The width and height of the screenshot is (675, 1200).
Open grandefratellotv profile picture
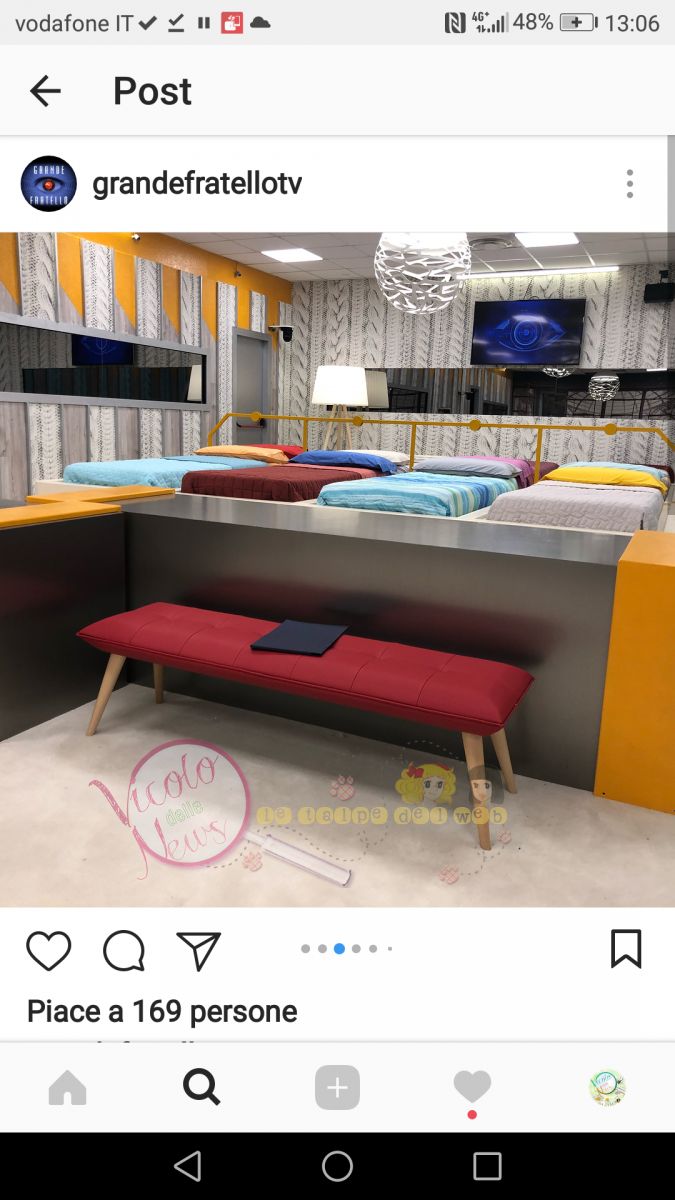point(48,184)
